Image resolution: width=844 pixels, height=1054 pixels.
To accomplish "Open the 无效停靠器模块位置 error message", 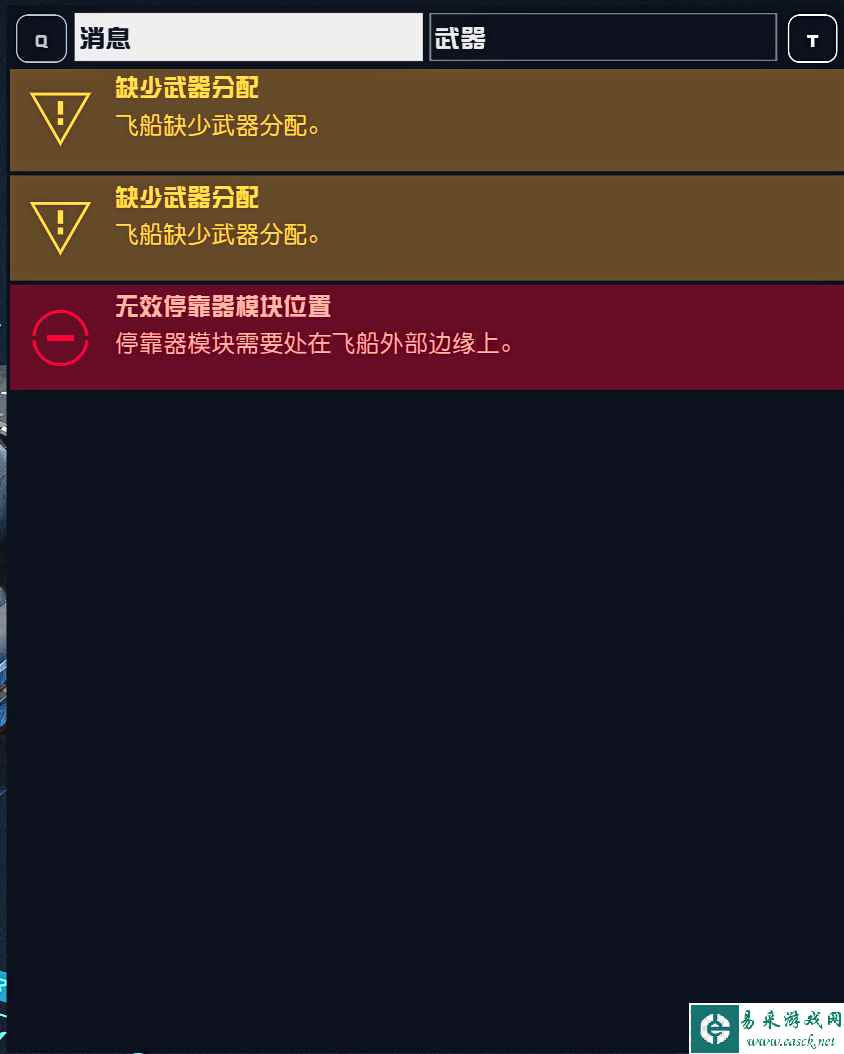I will 426,337.
